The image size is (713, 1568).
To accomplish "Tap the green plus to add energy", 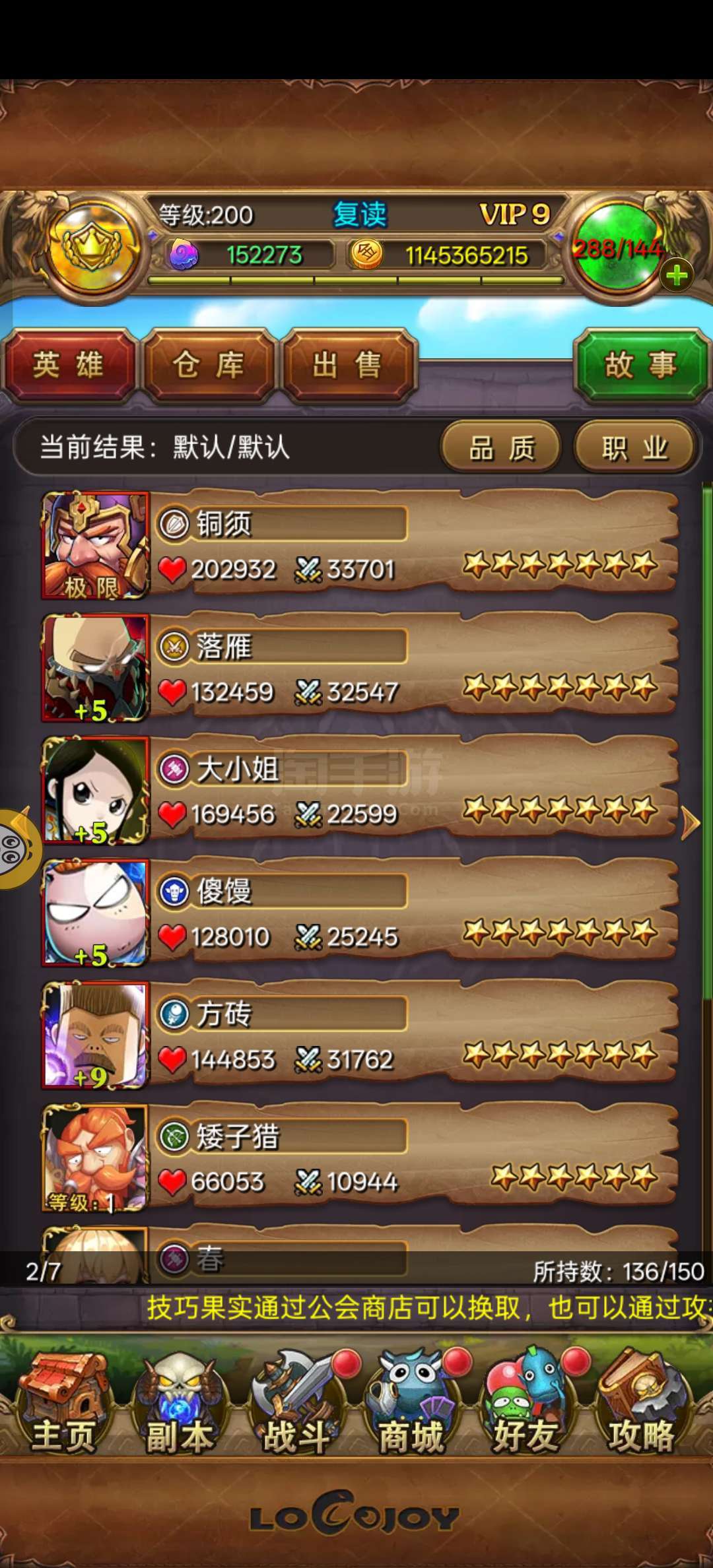I will pyautogui.click(x=677, y=276).
